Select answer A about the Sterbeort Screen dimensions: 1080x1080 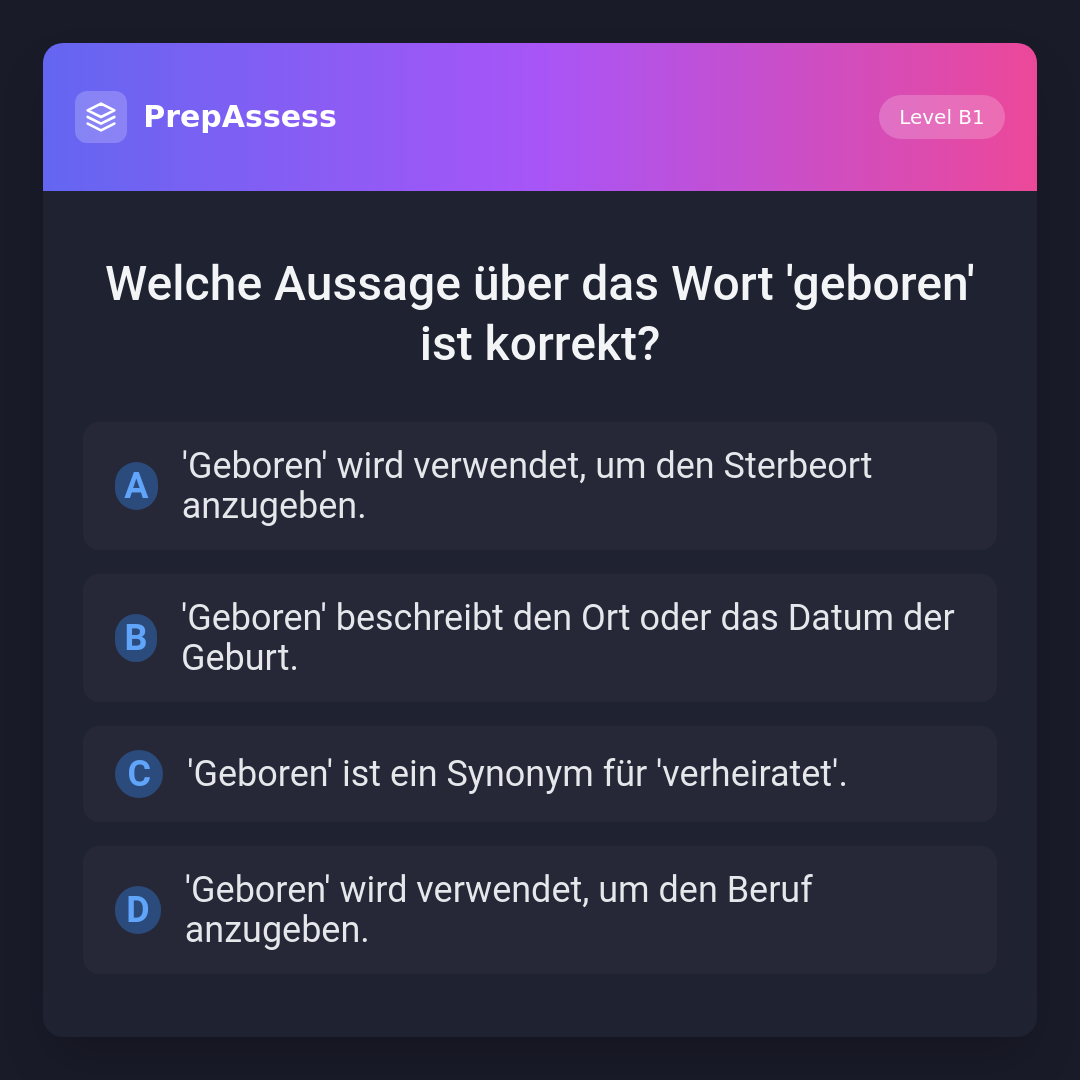[x=539, y=486]
